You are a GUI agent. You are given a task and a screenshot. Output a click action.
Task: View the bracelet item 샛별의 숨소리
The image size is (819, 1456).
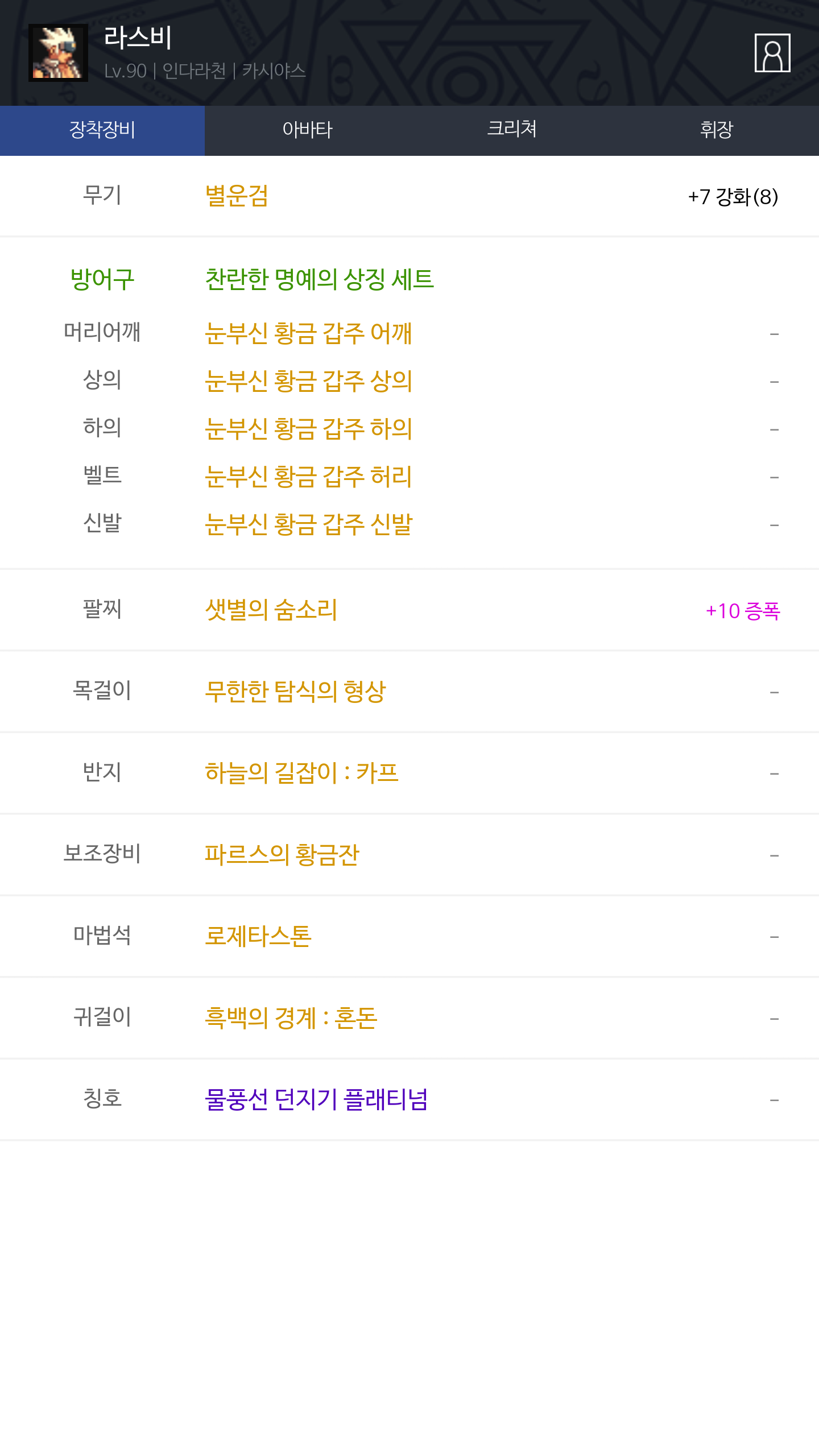271,610
